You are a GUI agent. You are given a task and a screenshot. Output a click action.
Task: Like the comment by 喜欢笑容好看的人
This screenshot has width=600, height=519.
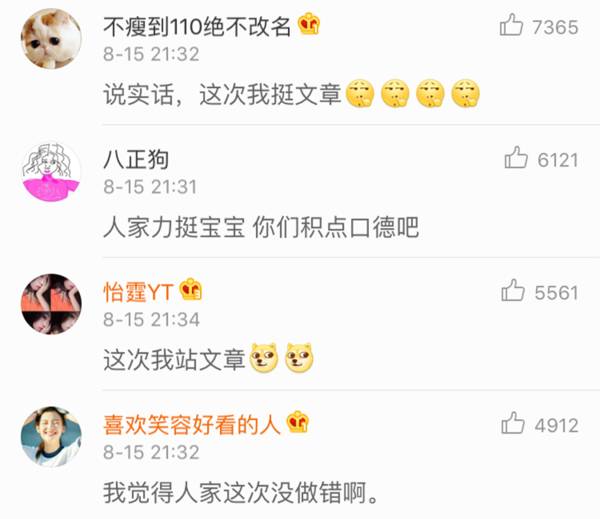click(513, 424)
